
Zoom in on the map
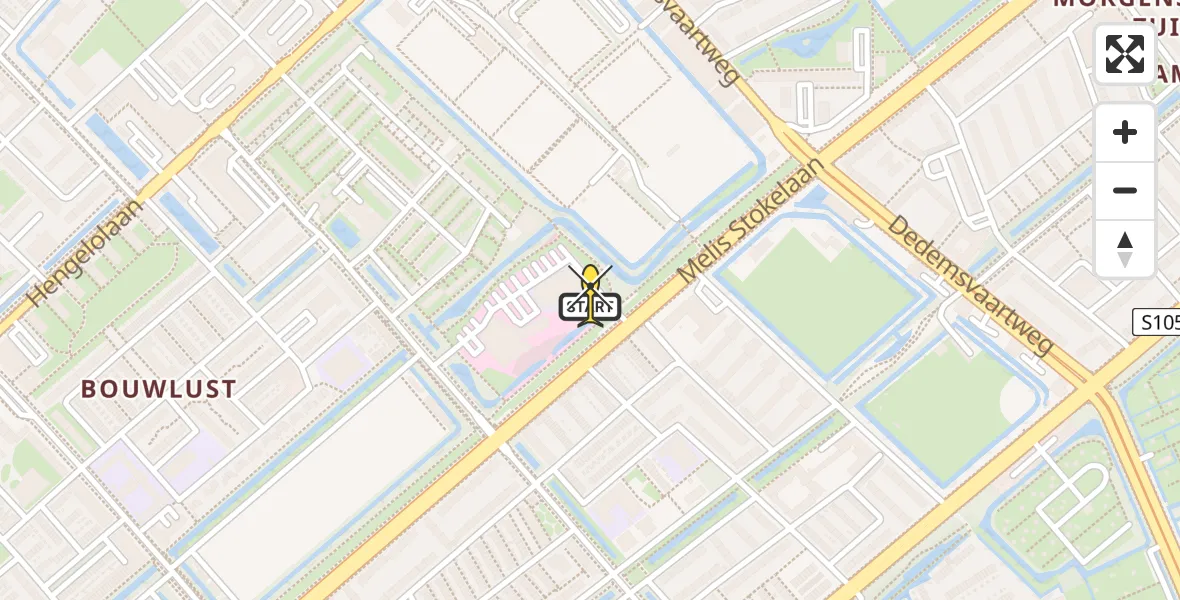coord(1125,132)
